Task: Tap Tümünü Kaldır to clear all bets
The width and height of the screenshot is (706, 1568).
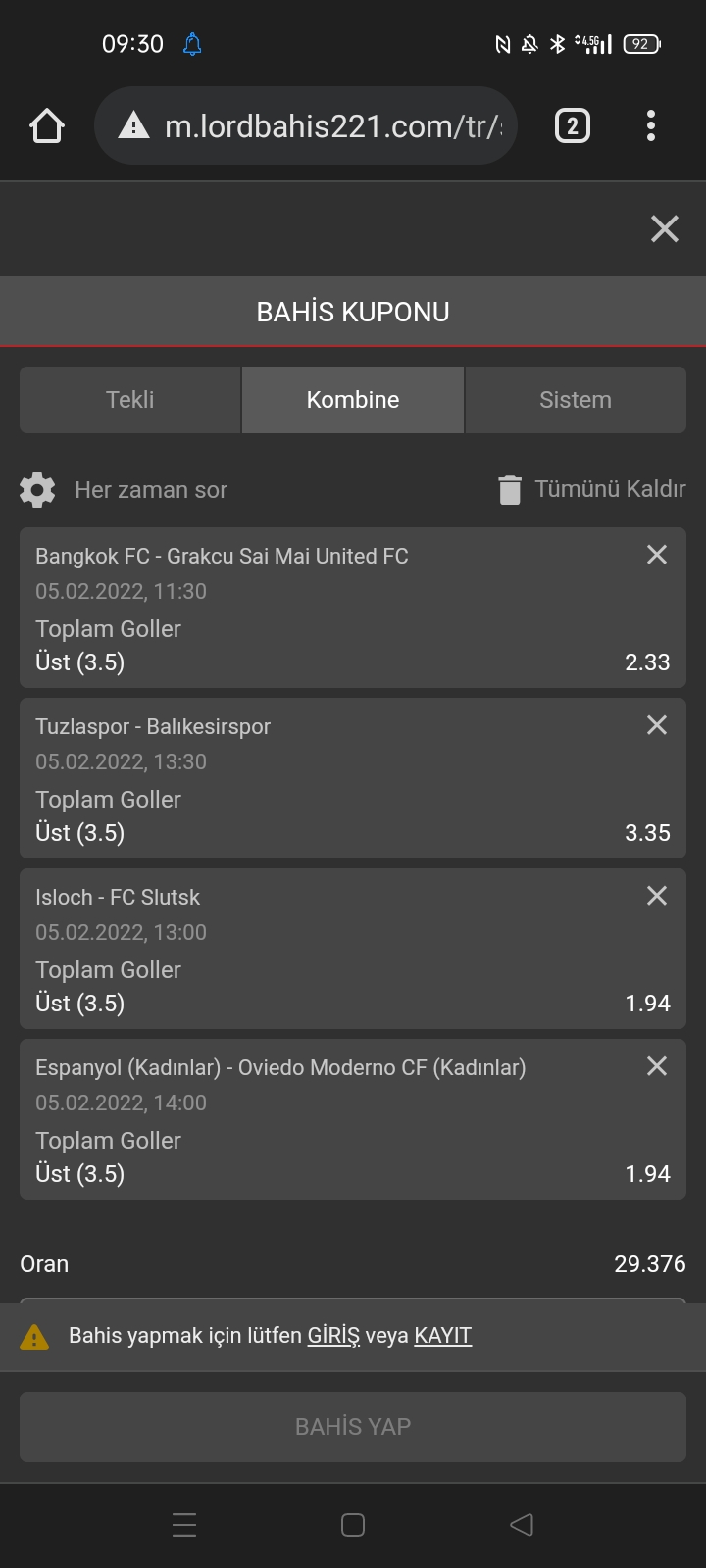Action: point(591,489)
